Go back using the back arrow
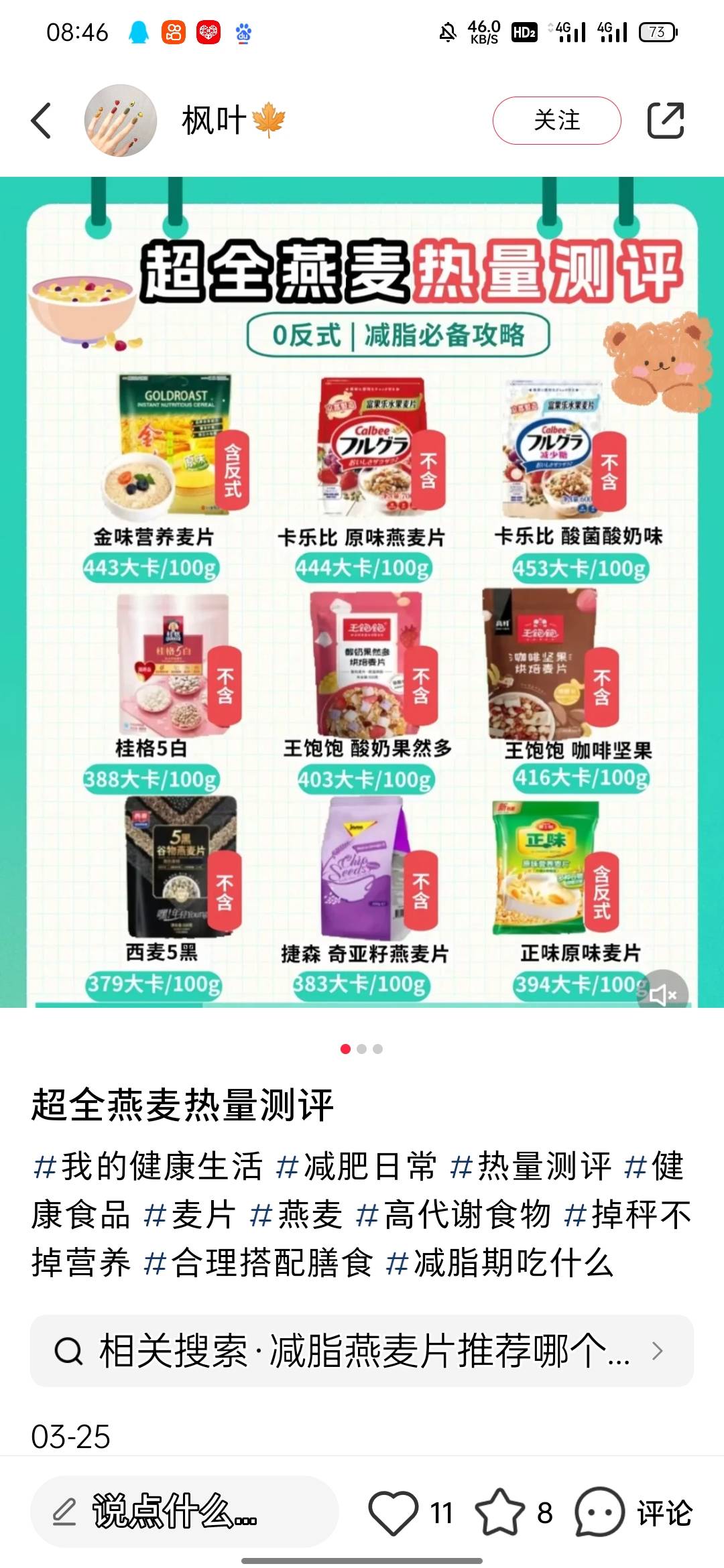The width and height of the screenshot is (724, 1568). 42,121
